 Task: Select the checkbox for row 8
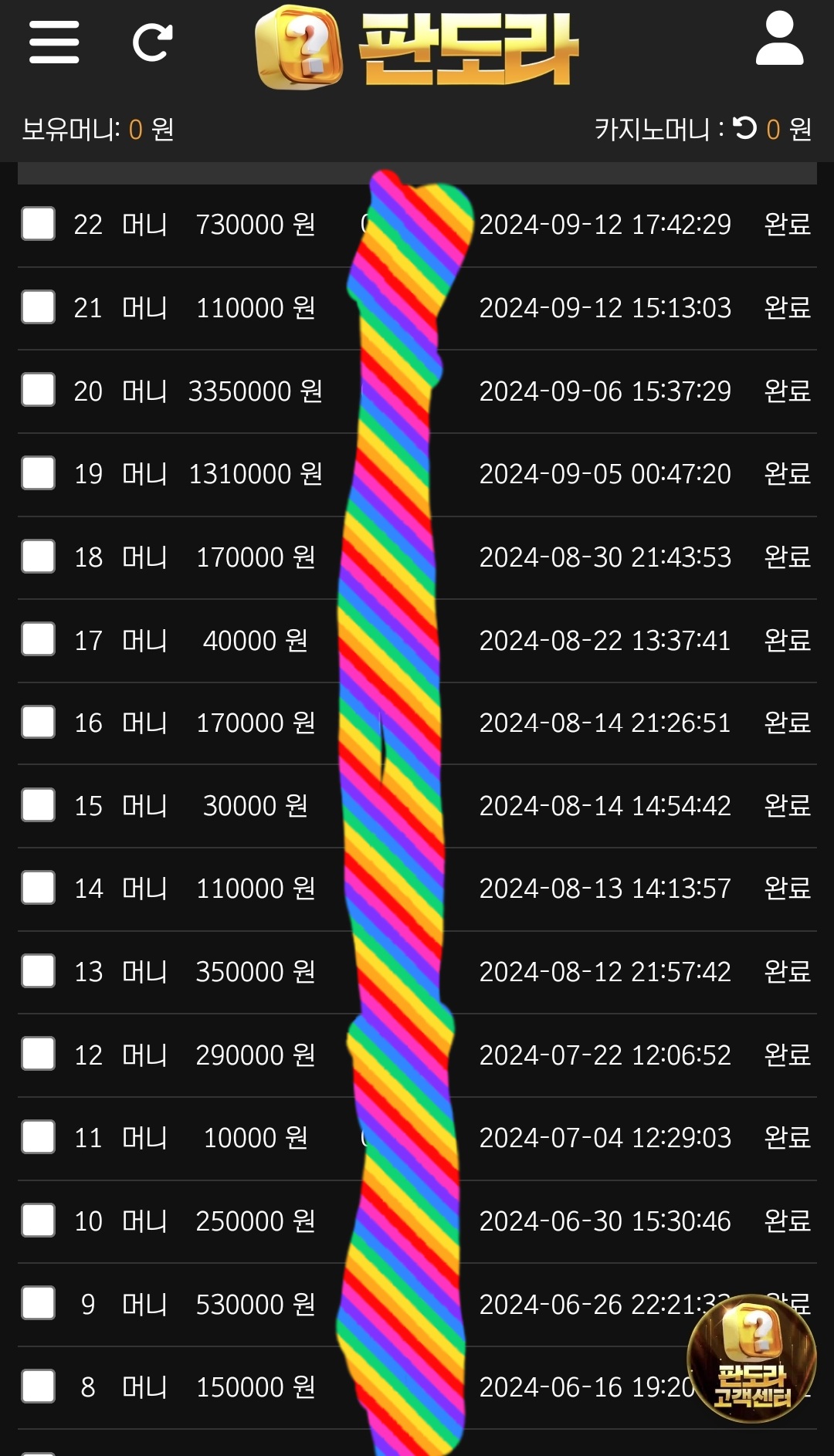pos(38,1387)
